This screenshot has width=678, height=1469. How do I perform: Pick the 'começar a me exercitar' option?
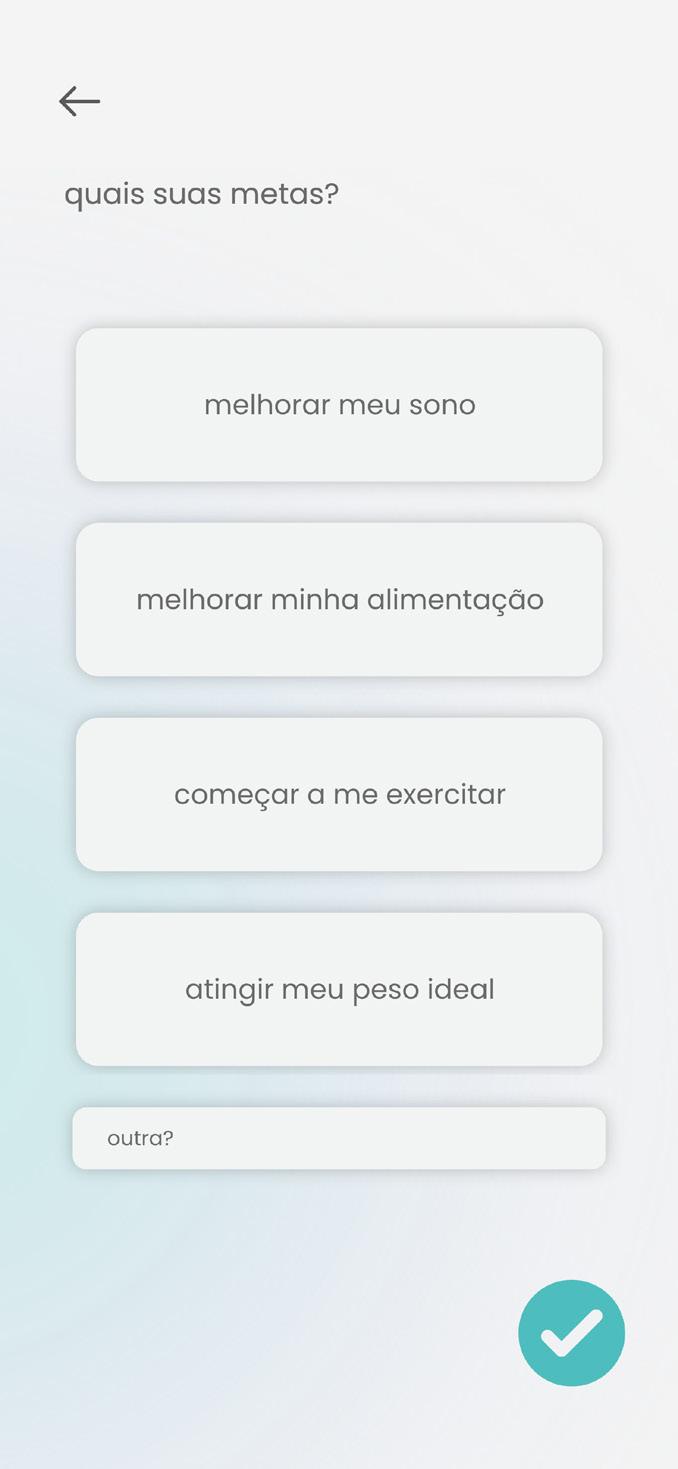coord(339,794)
